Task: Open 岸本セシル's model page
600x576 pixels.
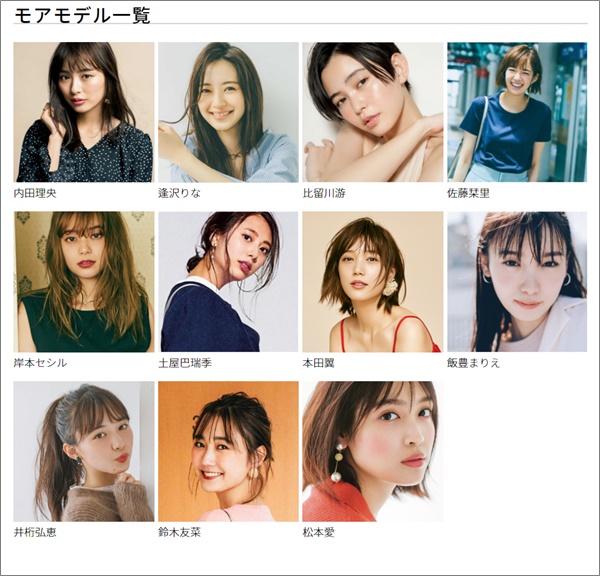Action: pos(84,281)
